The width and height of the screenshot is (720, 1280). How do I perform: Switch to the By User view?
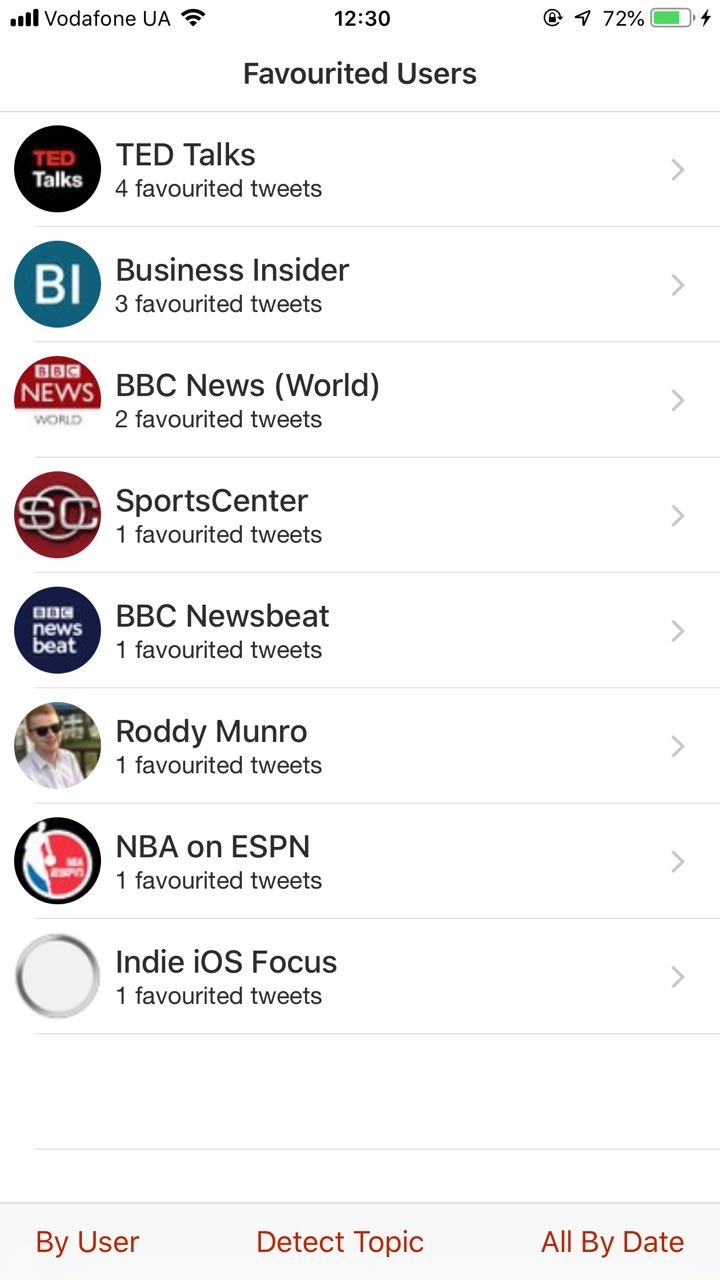pos(88,1242)
